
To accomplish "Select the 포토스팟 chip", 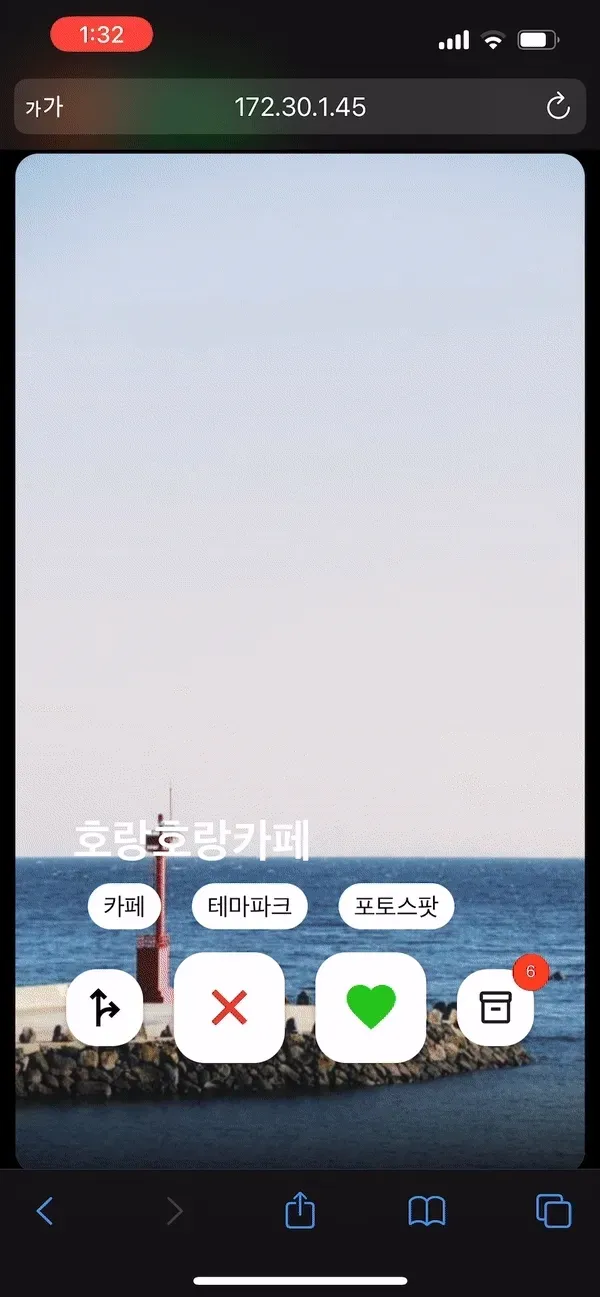I will coord(396,907).
